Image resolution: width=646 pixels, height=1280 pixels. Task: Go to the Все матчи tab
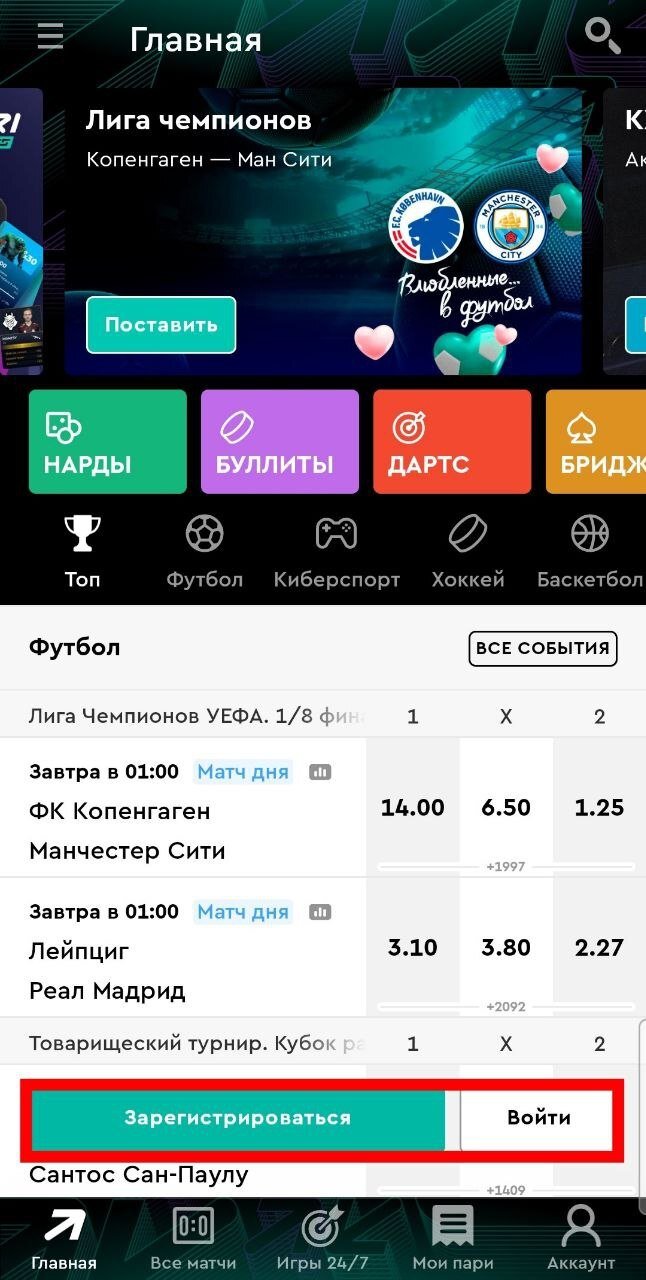193,1238
